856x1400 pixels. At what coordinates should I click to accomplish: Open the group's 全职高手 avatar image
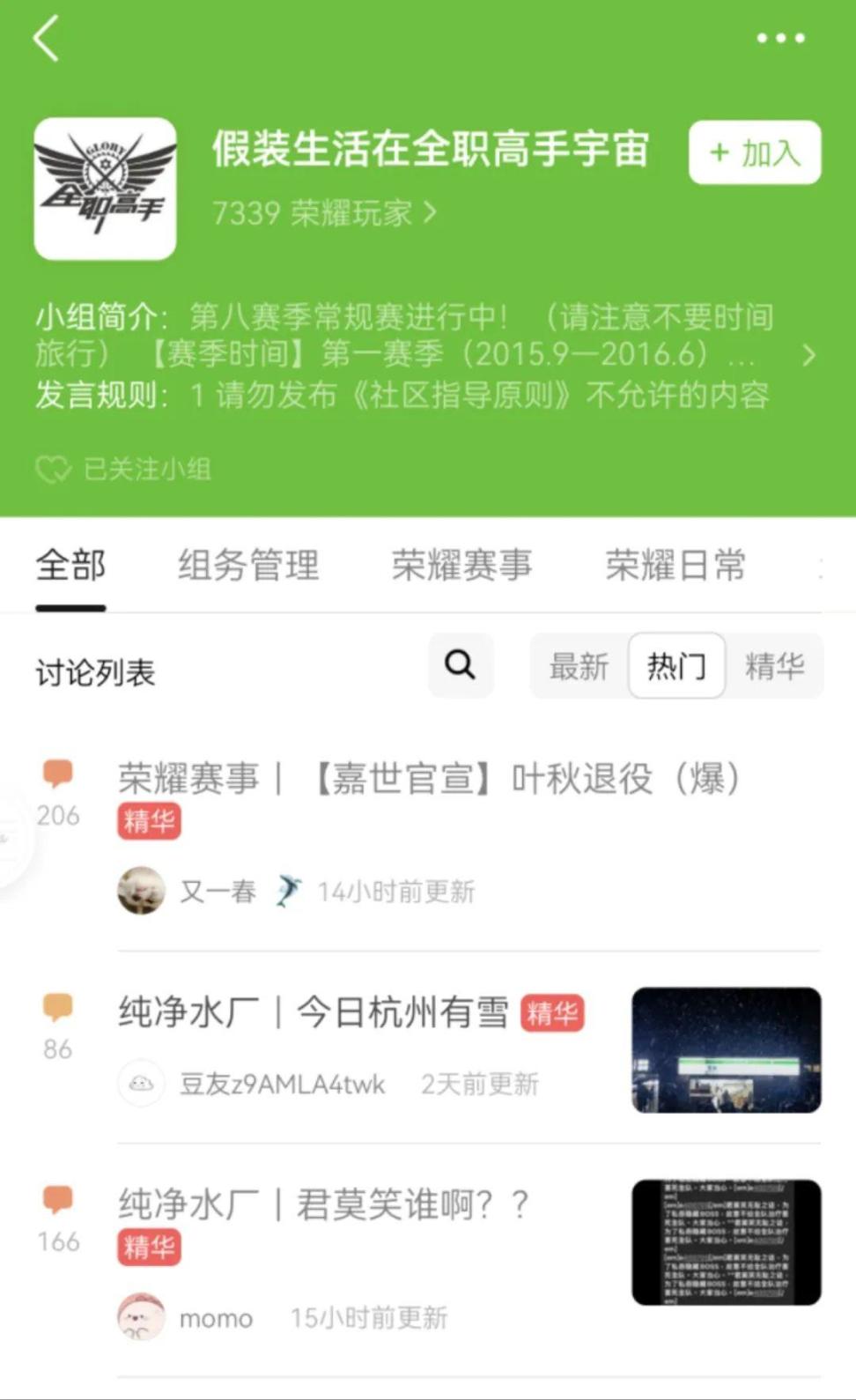[105, 189]
